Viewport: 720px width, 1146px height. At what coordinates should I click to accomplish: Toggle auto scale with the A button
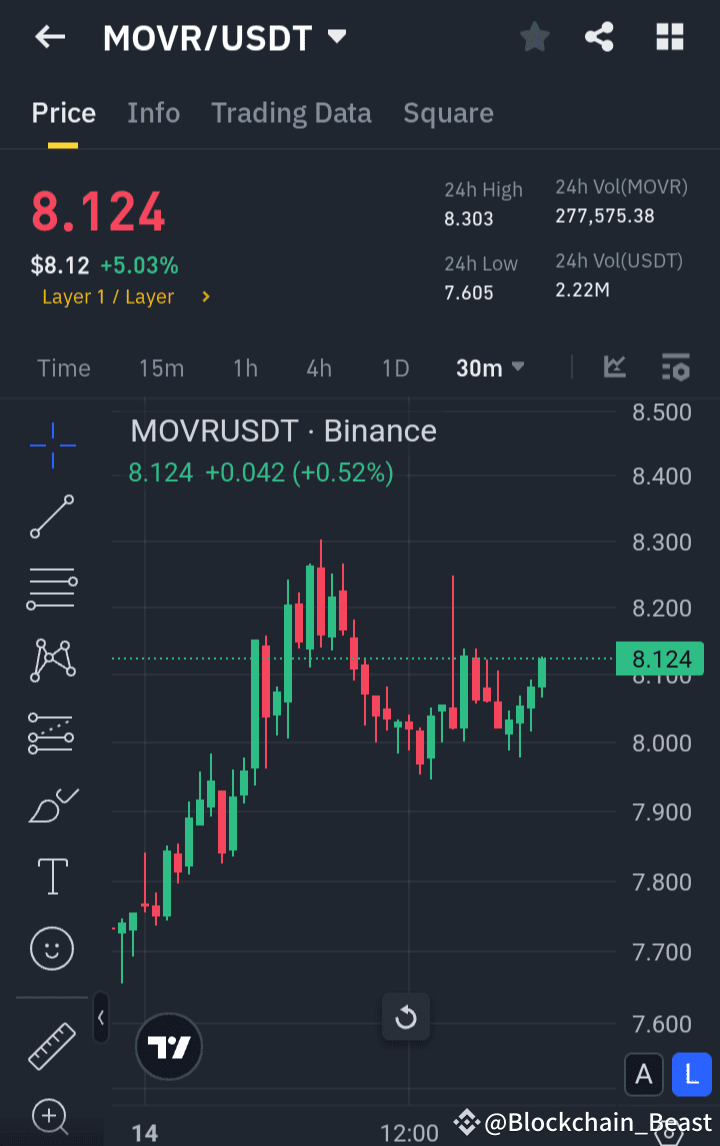point(643,1075)
